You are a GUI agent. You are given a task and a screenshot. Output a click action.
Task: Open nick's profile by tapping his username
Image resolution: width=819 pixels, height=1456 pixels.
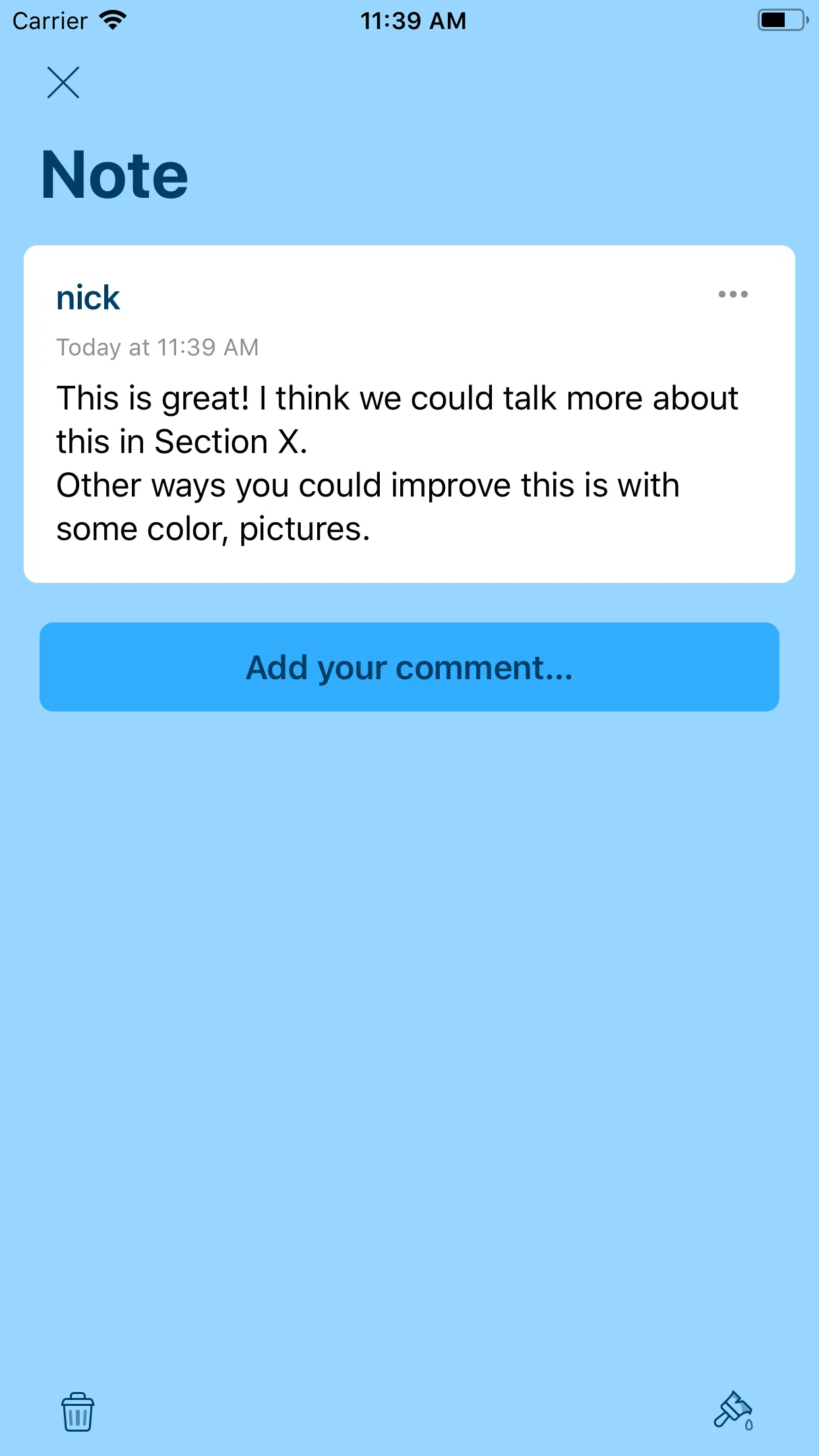tap(87, 297)
